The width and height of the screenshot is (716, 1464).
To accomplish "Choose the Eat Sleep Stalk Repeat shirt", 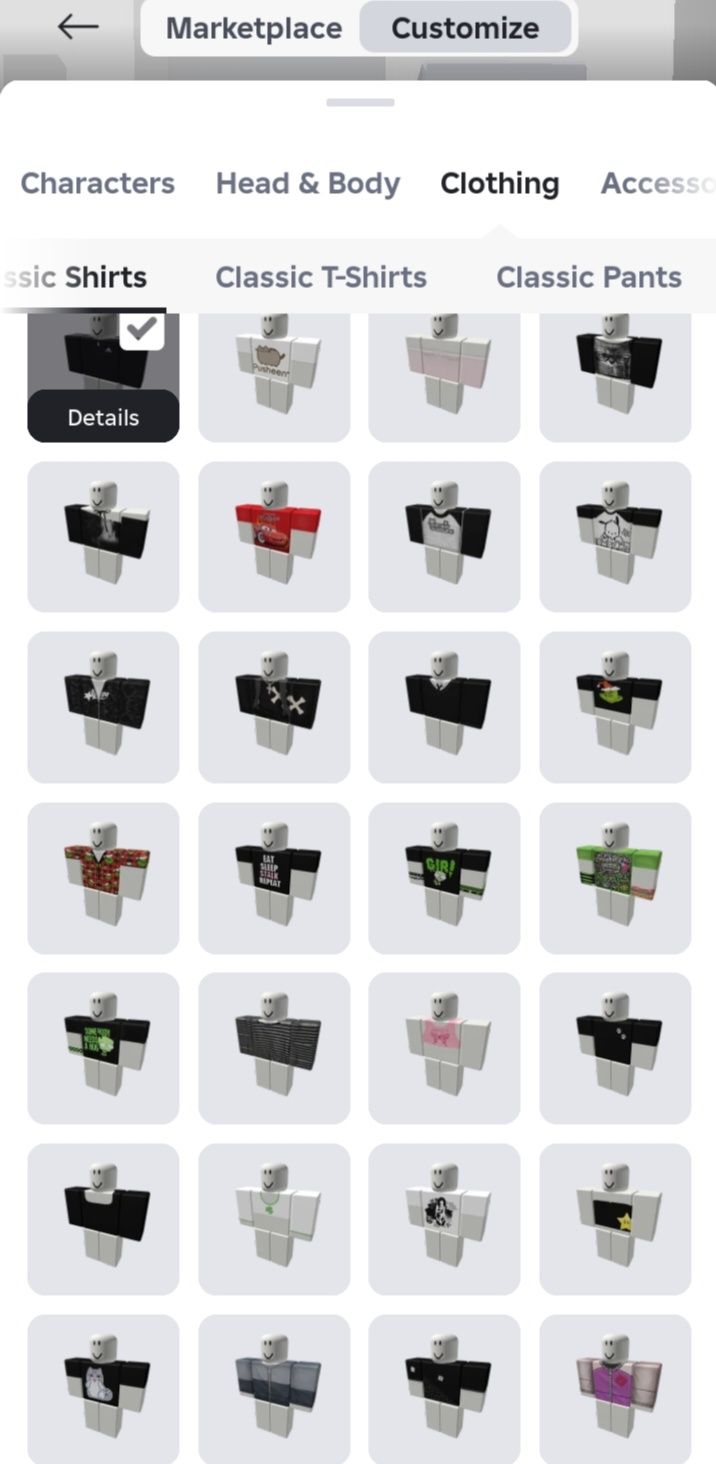I will tap(274, 877).
